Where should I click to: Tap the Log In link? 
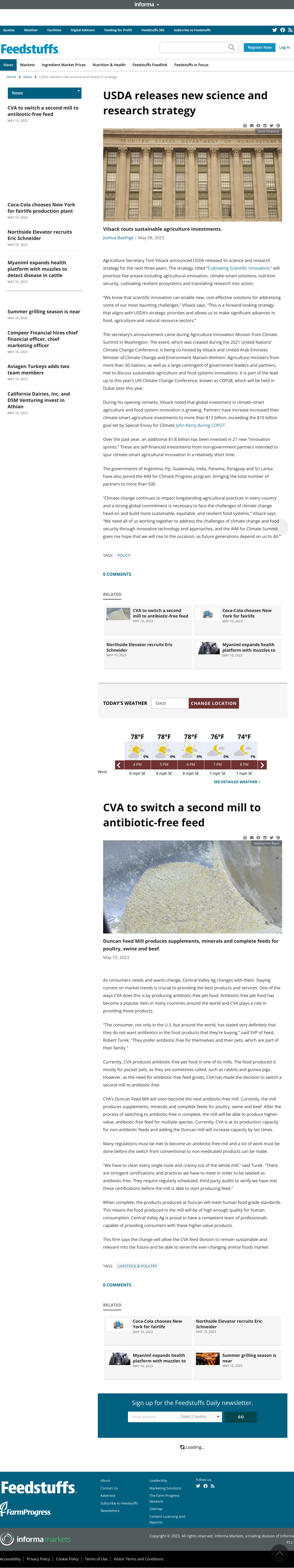(x=284, y=47)
